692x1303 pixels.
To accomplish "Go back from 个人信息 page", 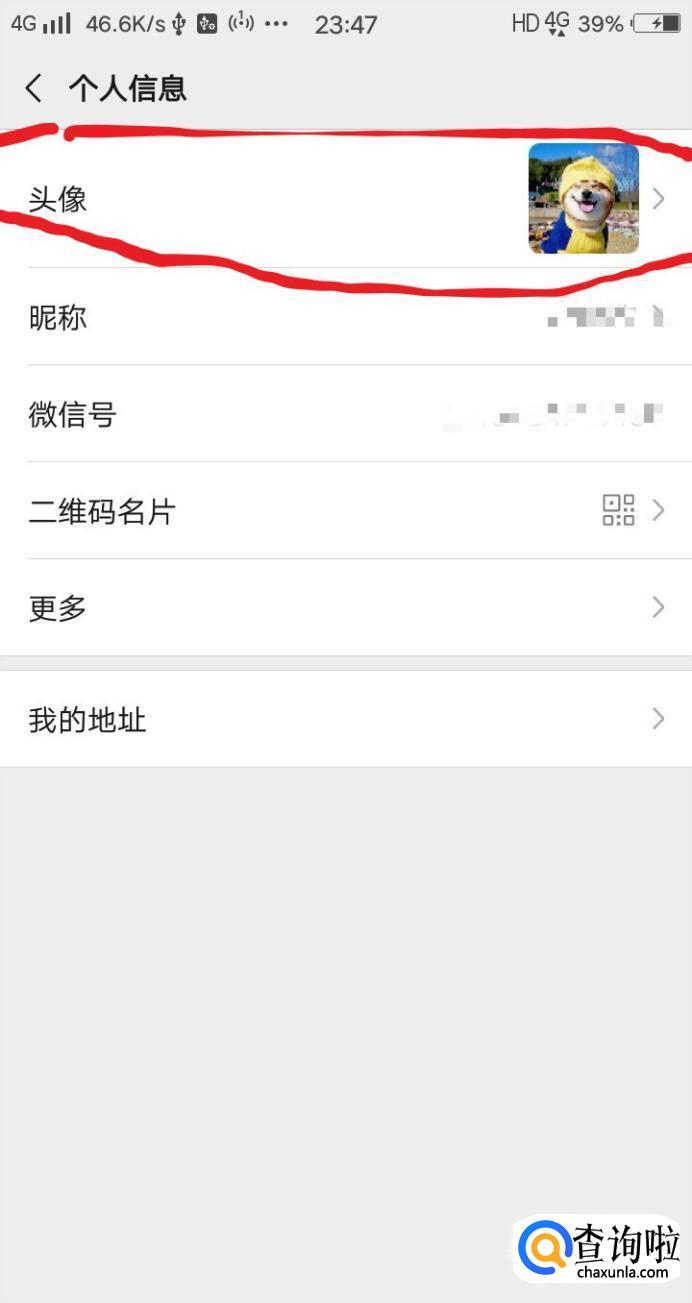I will point(34,88).
